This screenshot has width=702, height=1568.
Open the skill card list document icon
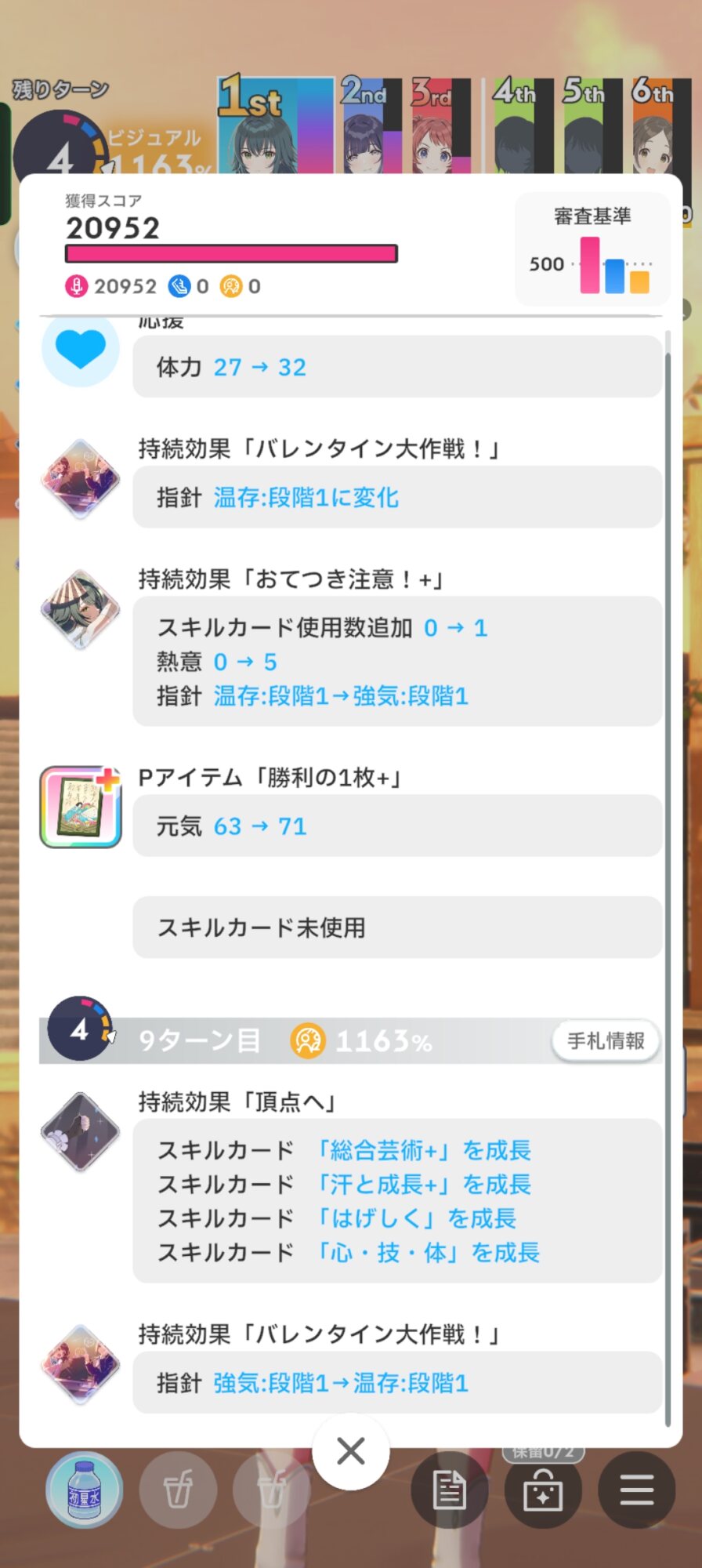coord(450,1490)
